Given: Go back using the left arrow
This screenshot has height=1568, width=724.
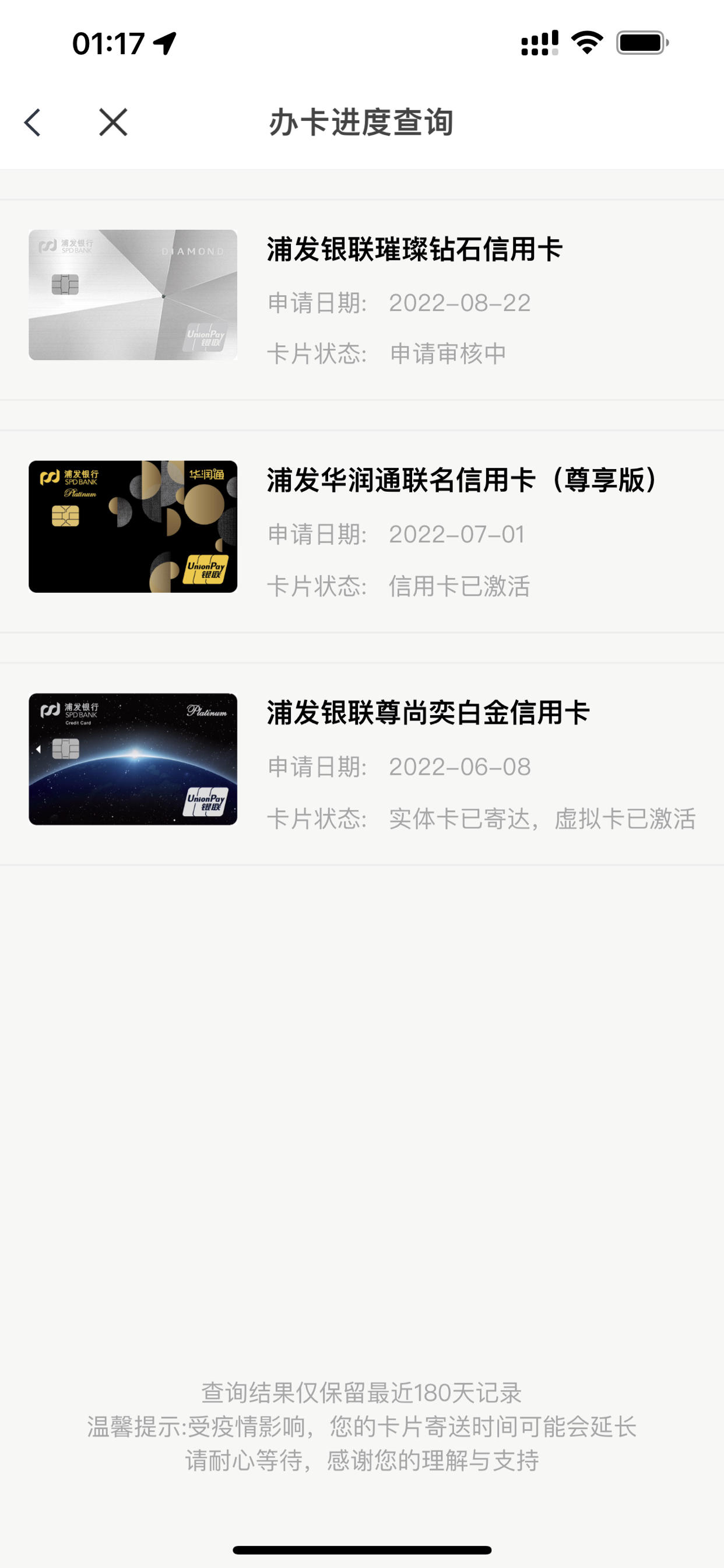Looking at the screenshot, I should coord(33,123).
